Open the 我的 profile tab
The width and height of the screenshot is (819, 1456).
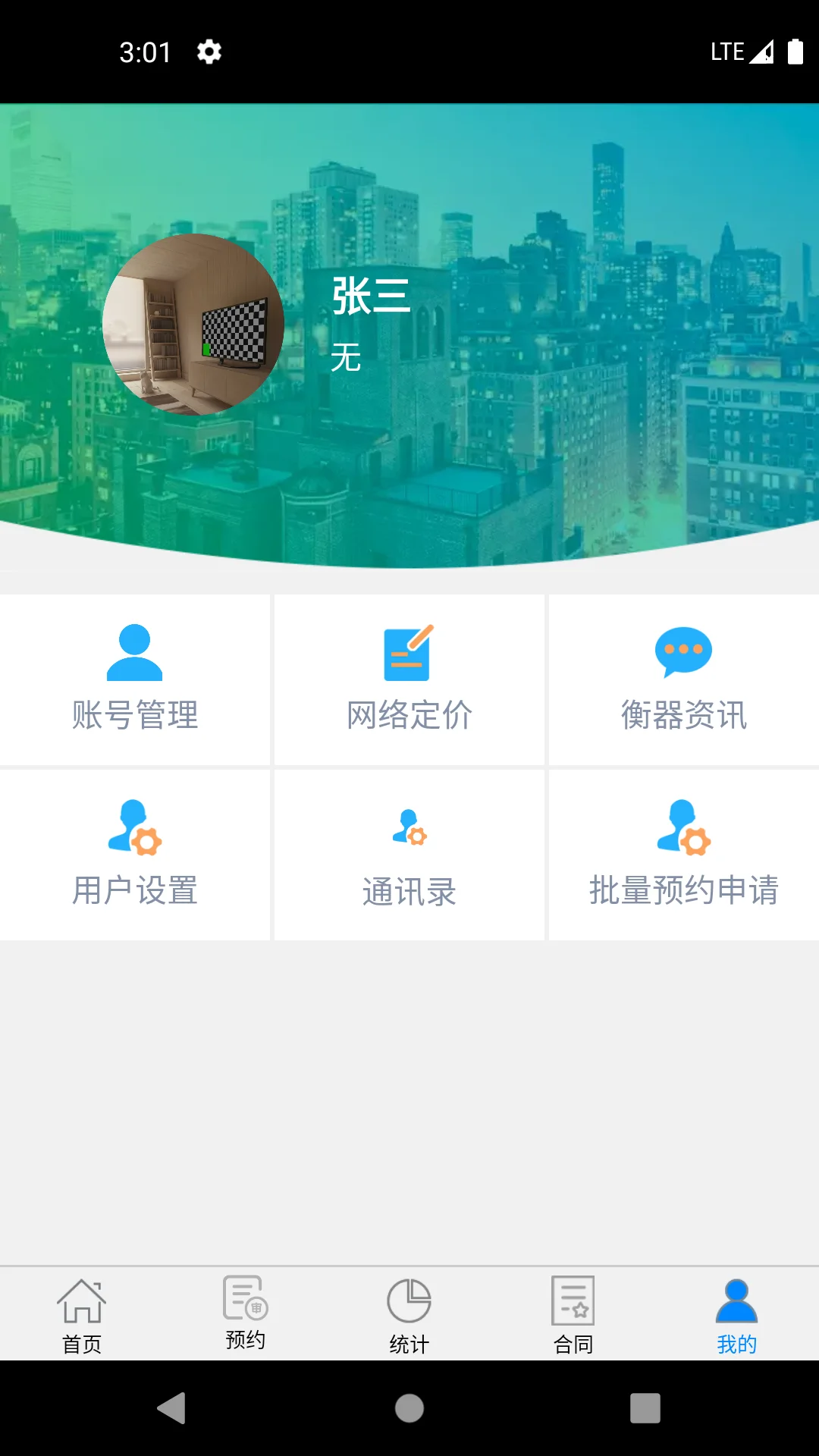(x=736, y=1316)
